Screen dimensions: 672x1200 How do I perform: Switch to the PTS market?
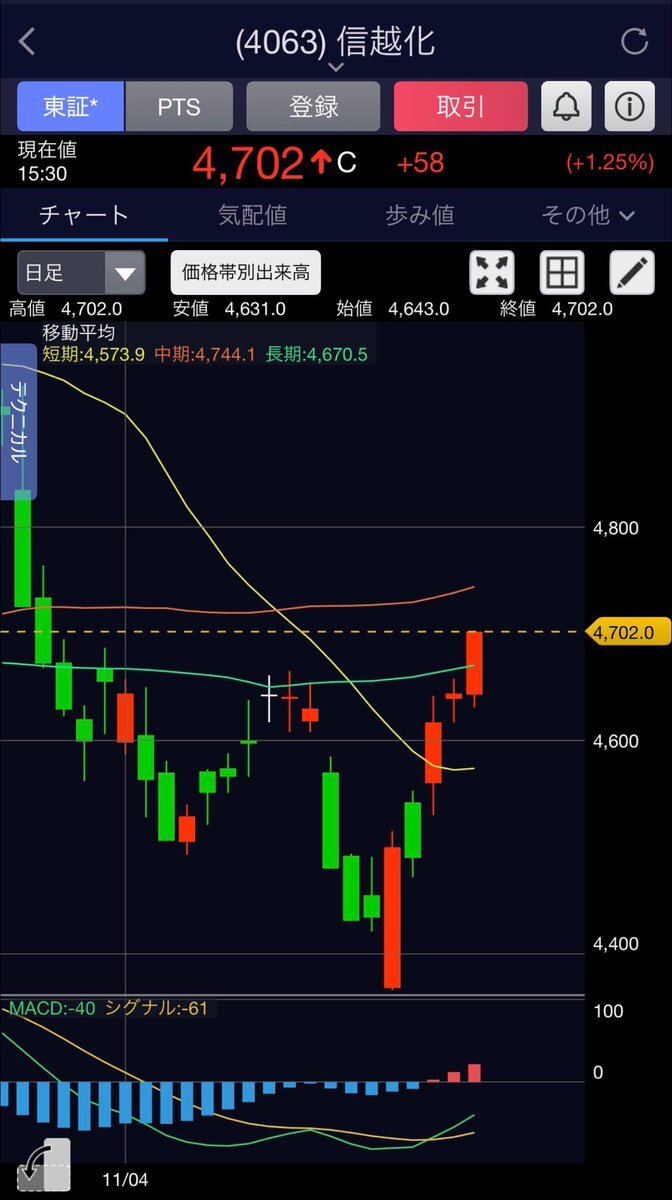(179, 107)
